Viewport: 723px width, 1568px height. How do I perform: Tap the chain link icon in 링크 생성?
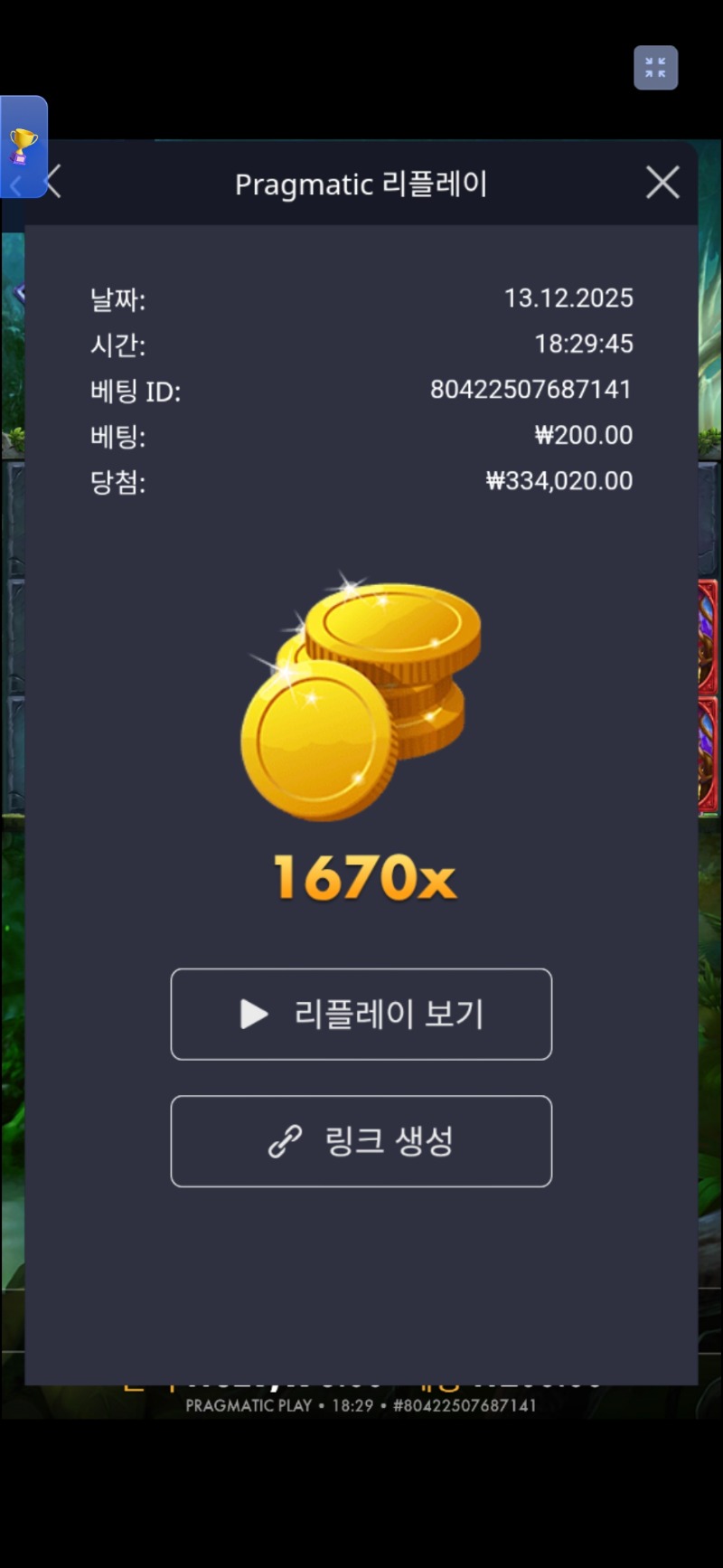285,1141
